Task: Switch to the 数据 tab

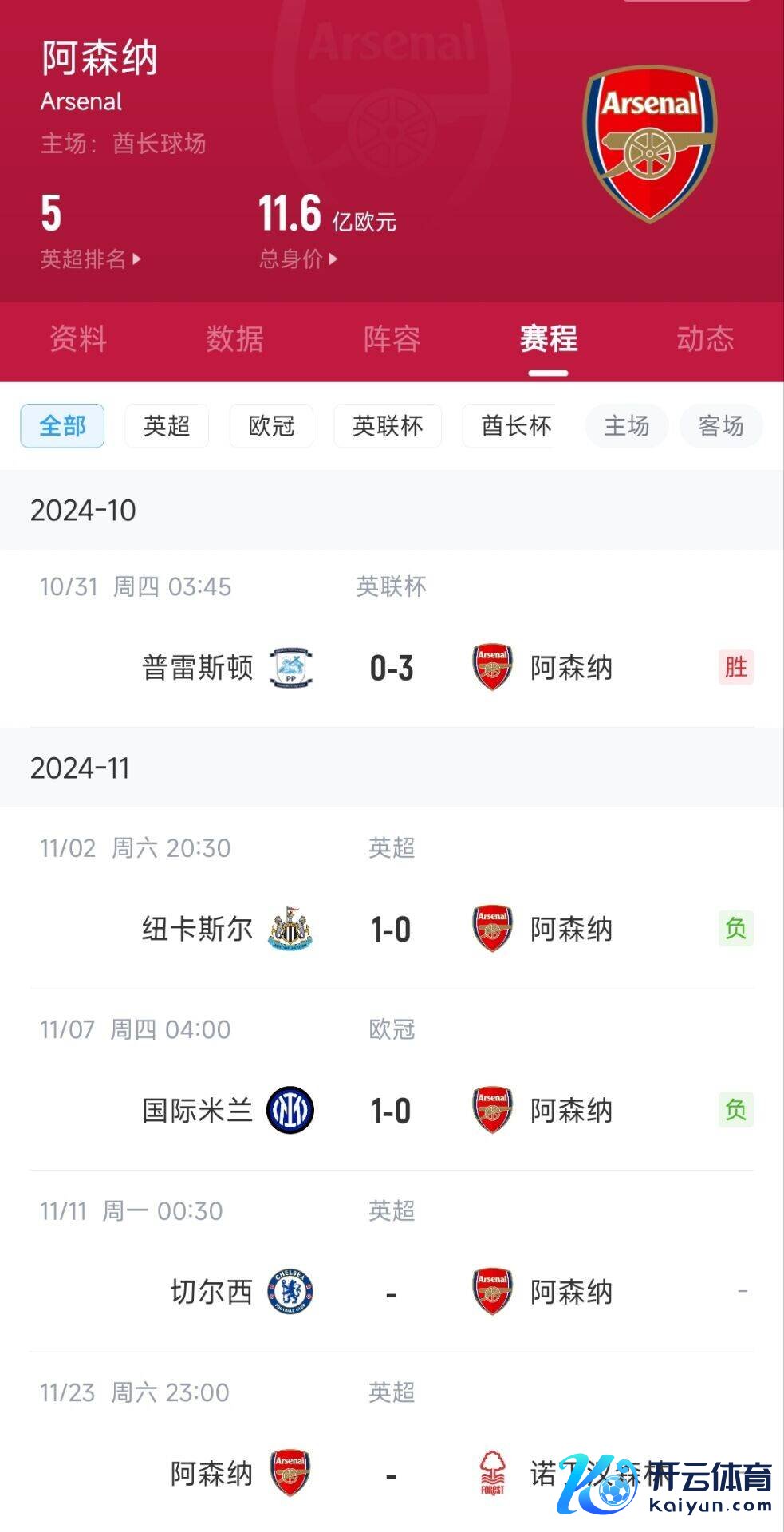Action: click(x=235, y=339)
